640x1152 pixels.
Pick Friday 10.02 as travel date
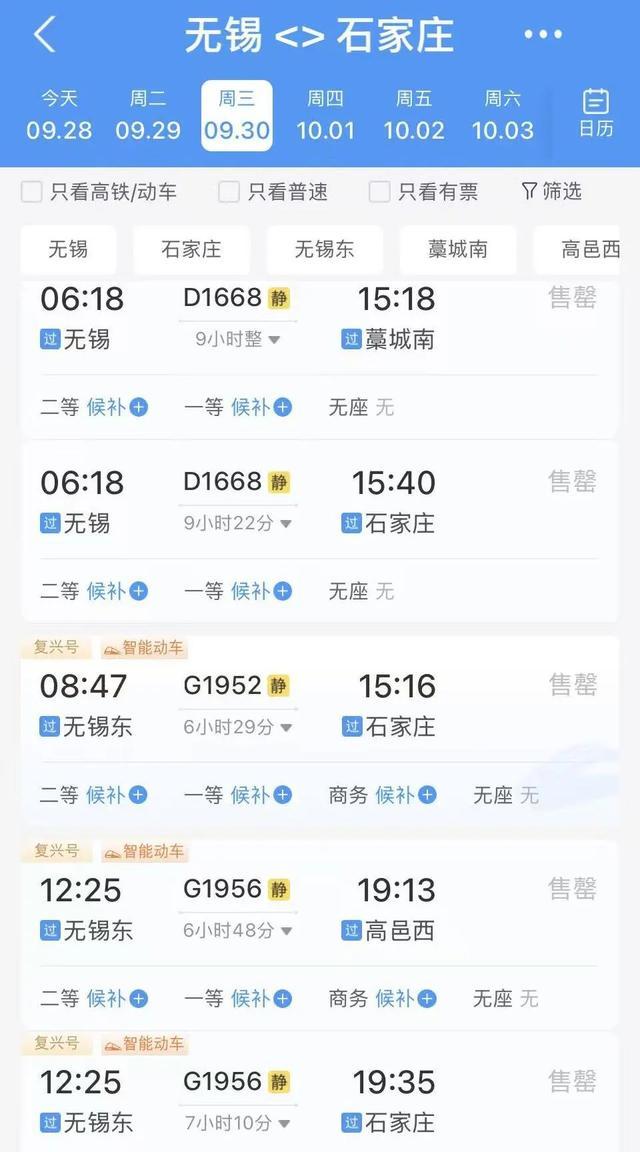(x=414, y=115)
